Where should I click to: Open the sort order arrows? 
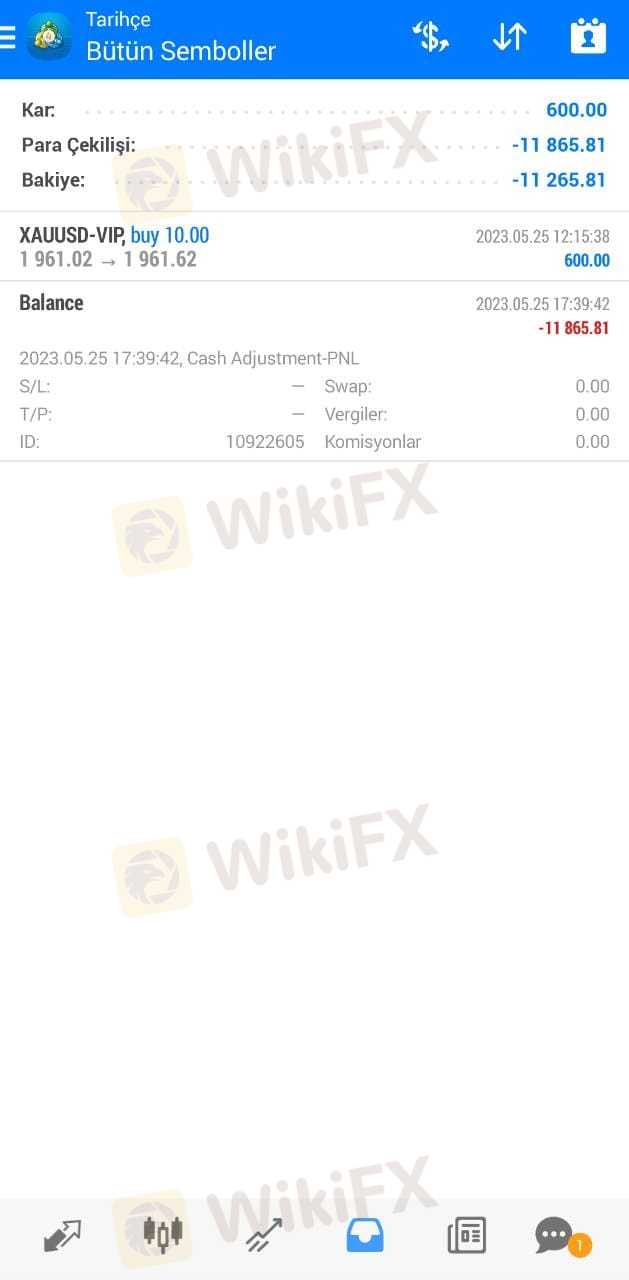pyautogui.click(x=509, y=37)
